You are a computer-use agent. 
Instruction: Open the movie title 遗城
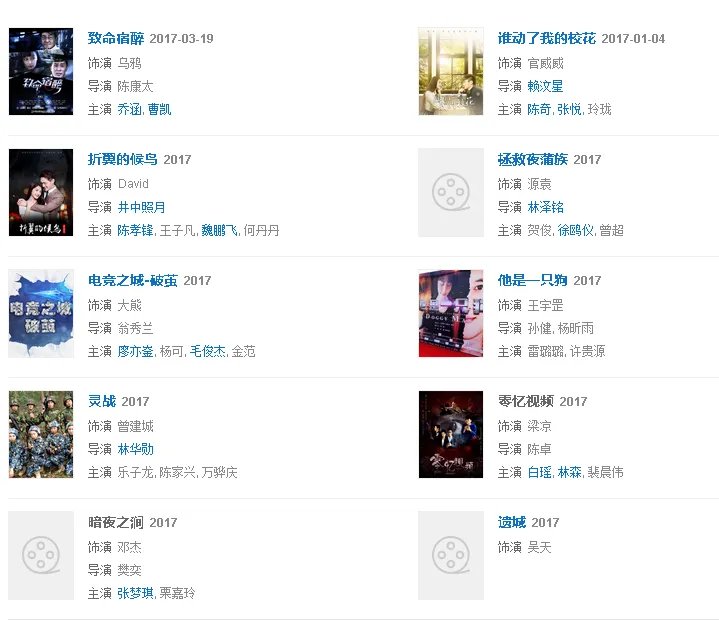point(512,523)
